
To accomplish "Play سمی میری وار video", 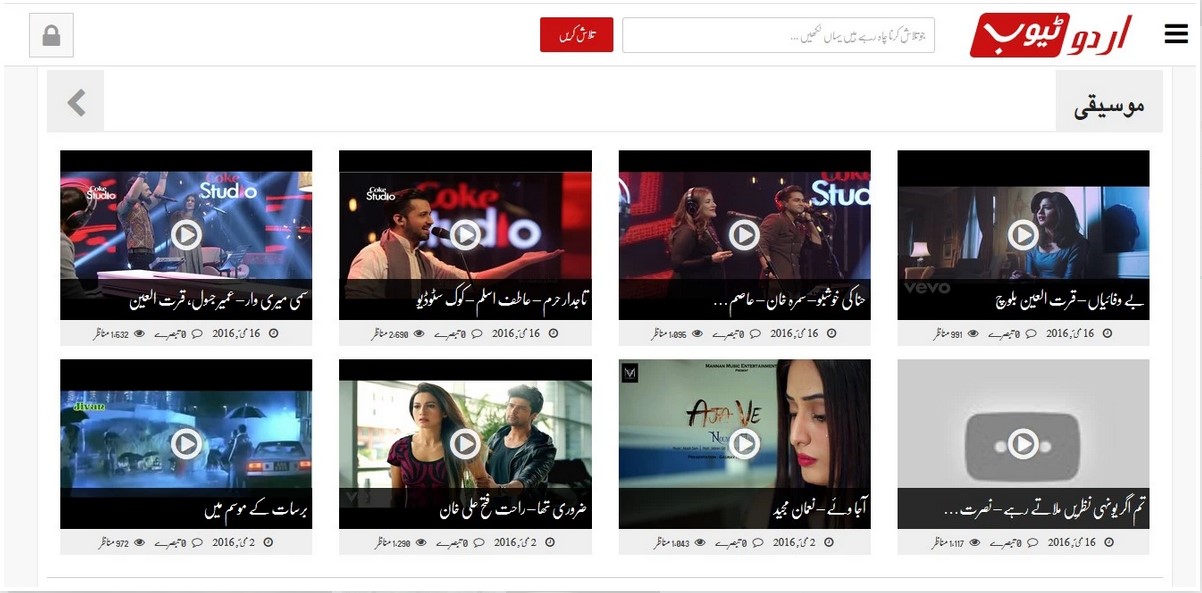I will [x=185, y=234].
